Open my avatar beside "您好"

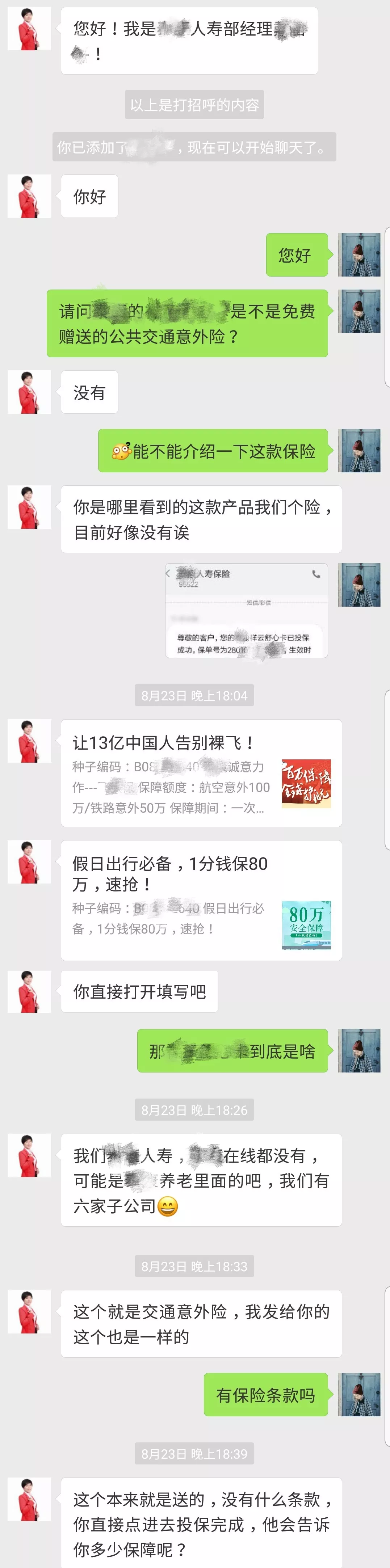(x=359, y=254)
